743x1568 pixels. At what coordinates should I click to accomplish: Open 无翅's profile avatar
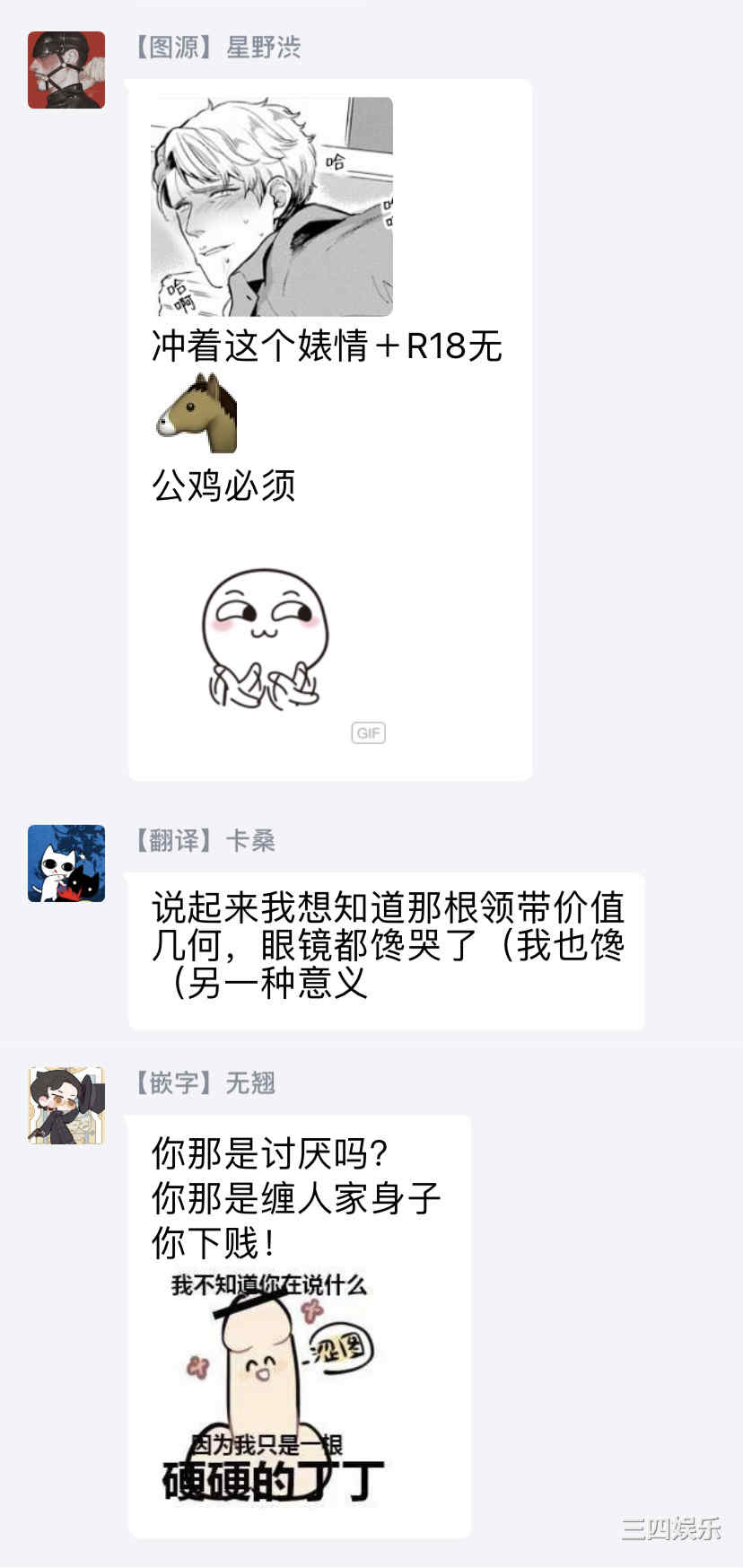66,1105
